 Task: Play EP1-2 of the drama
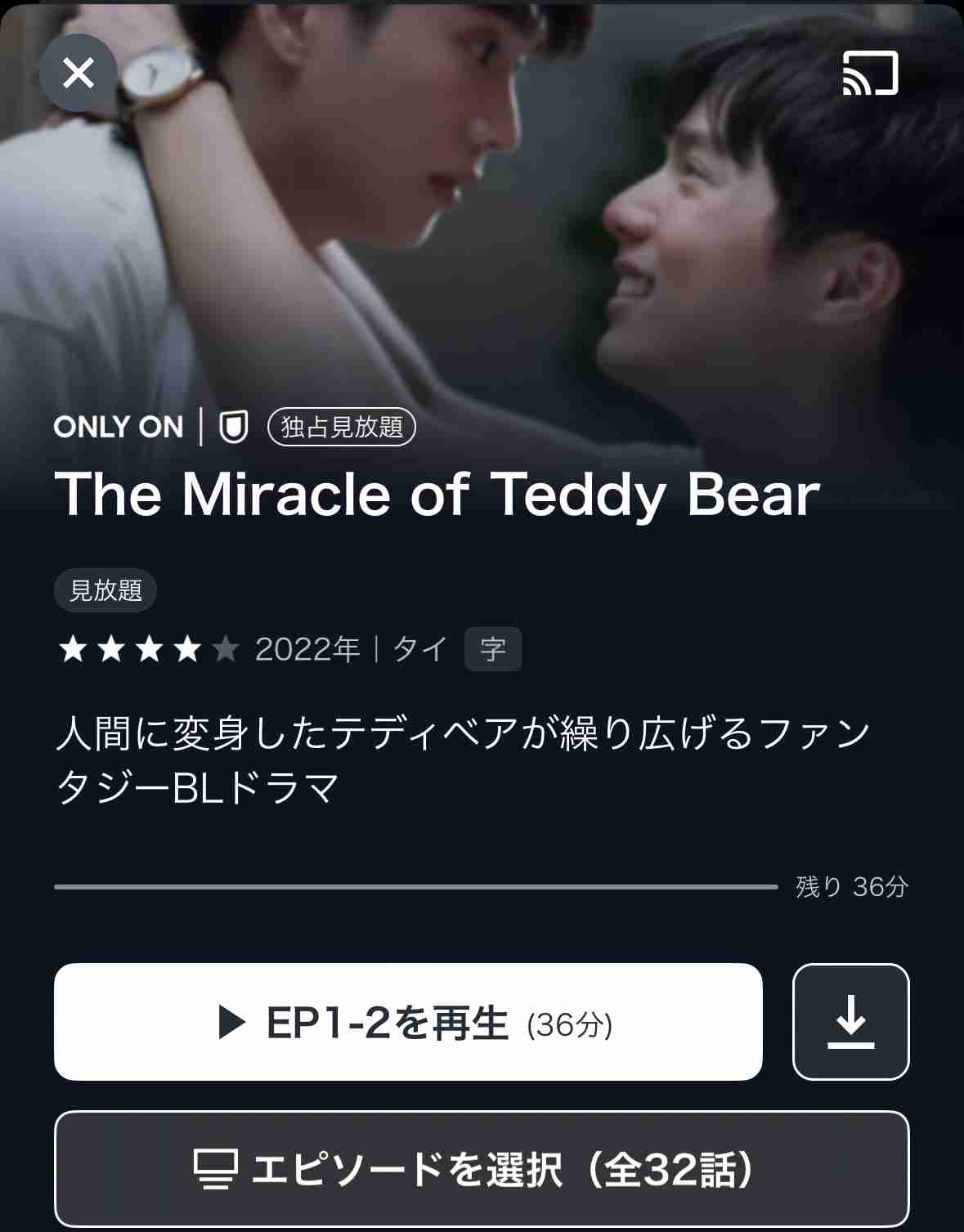point(408,1022)
